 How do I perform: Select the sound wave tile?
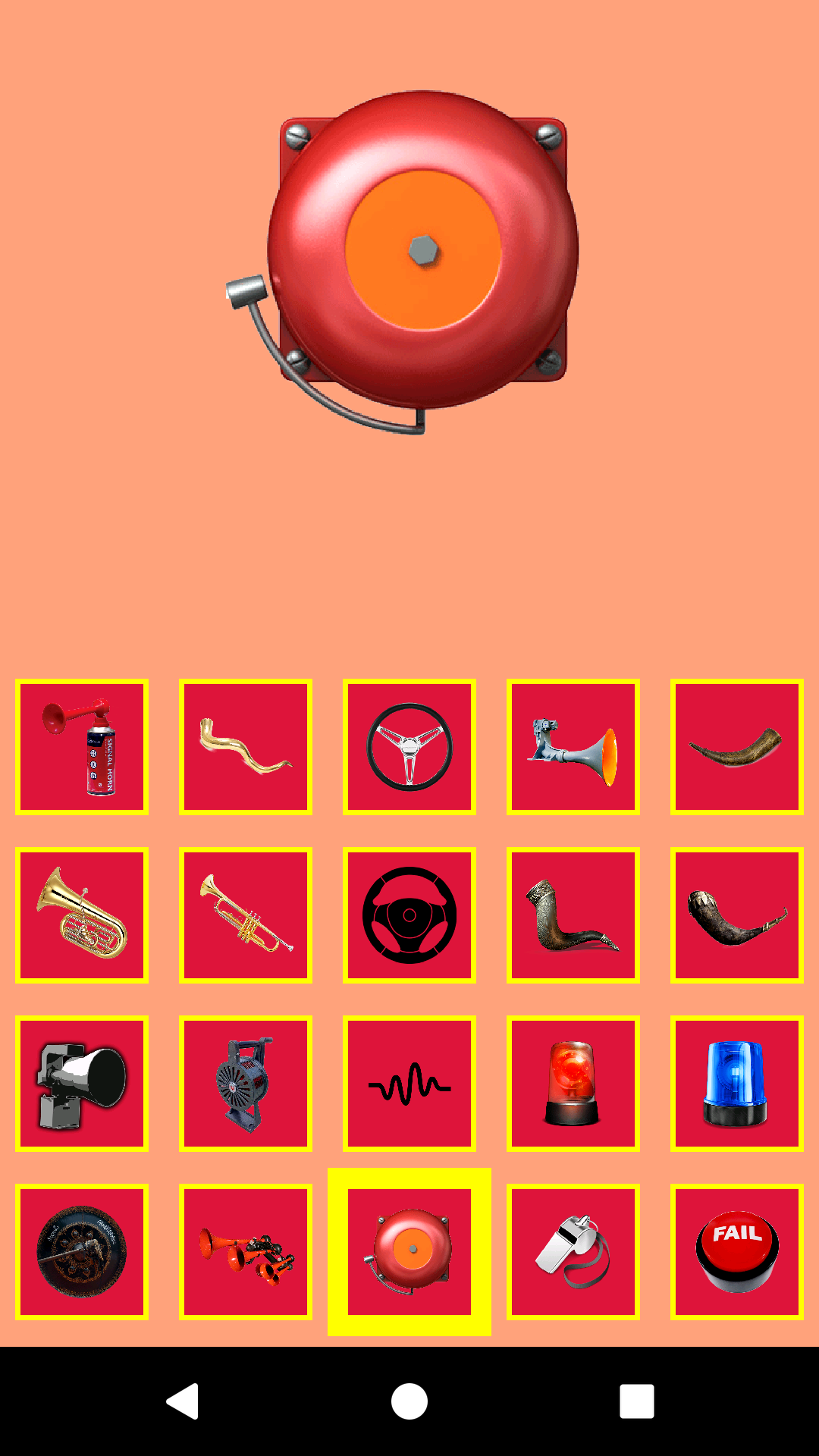409,1084
